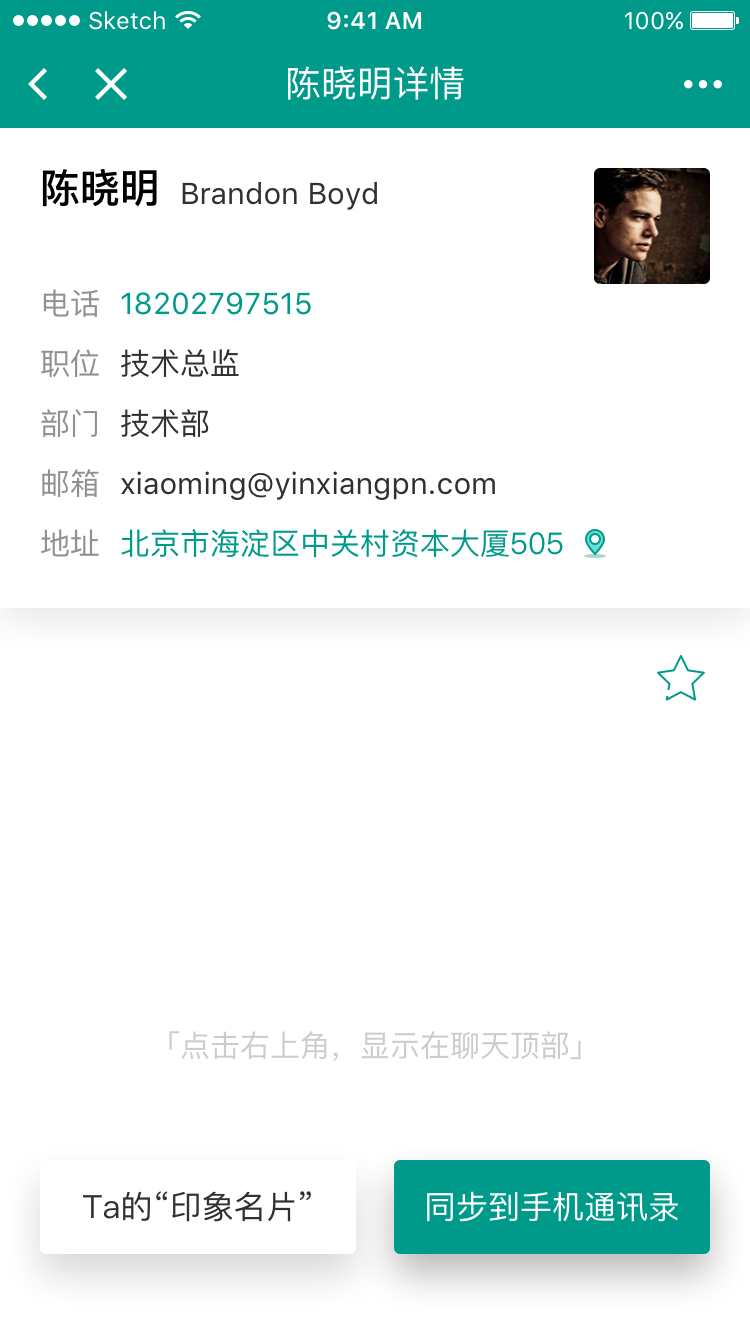Open the address 北京市海淀区中关村资本大厦505

(x=342, y=544)
